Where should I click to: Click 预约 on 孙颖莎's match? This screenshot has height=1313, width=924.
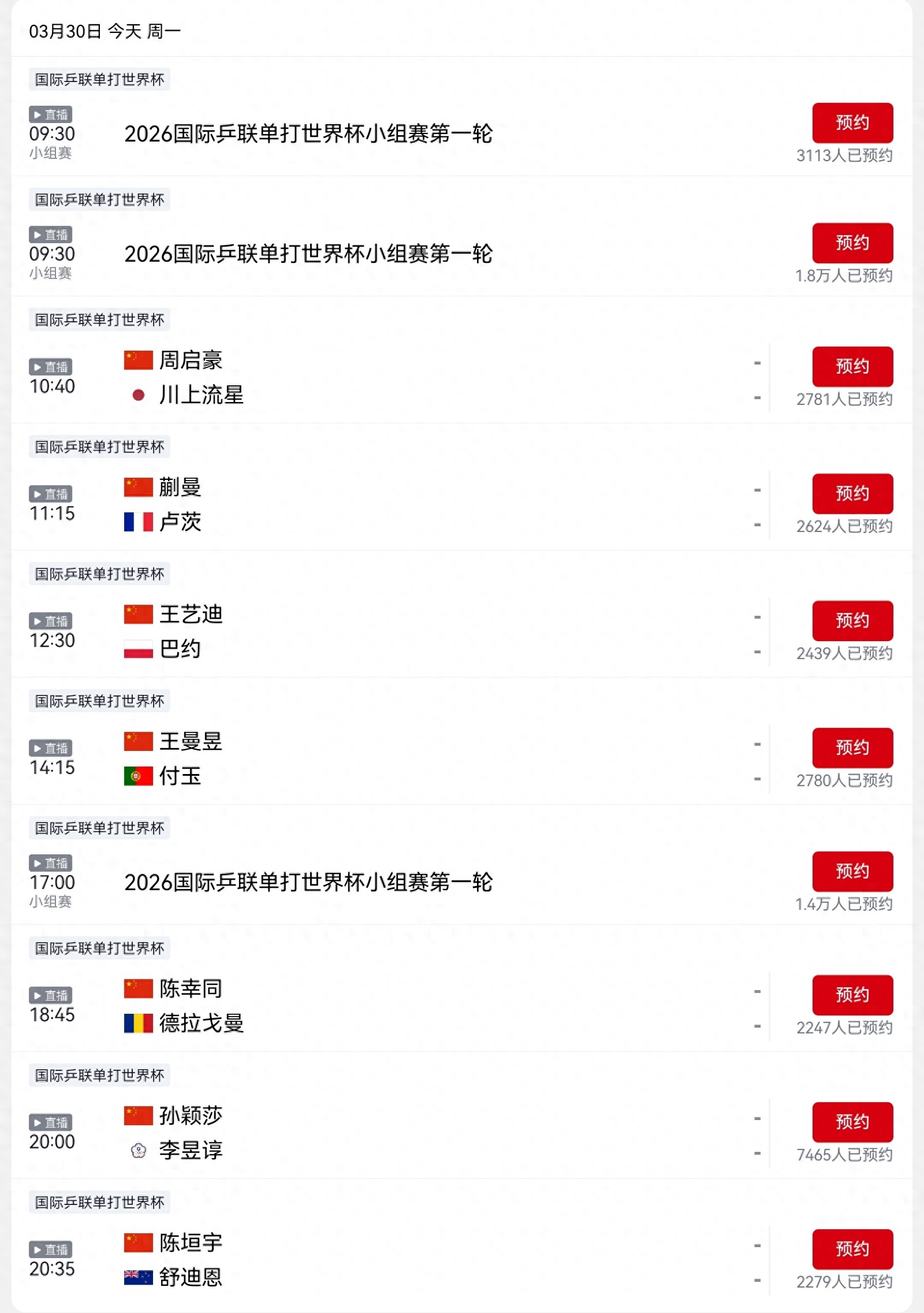[x=852, y=1122]
